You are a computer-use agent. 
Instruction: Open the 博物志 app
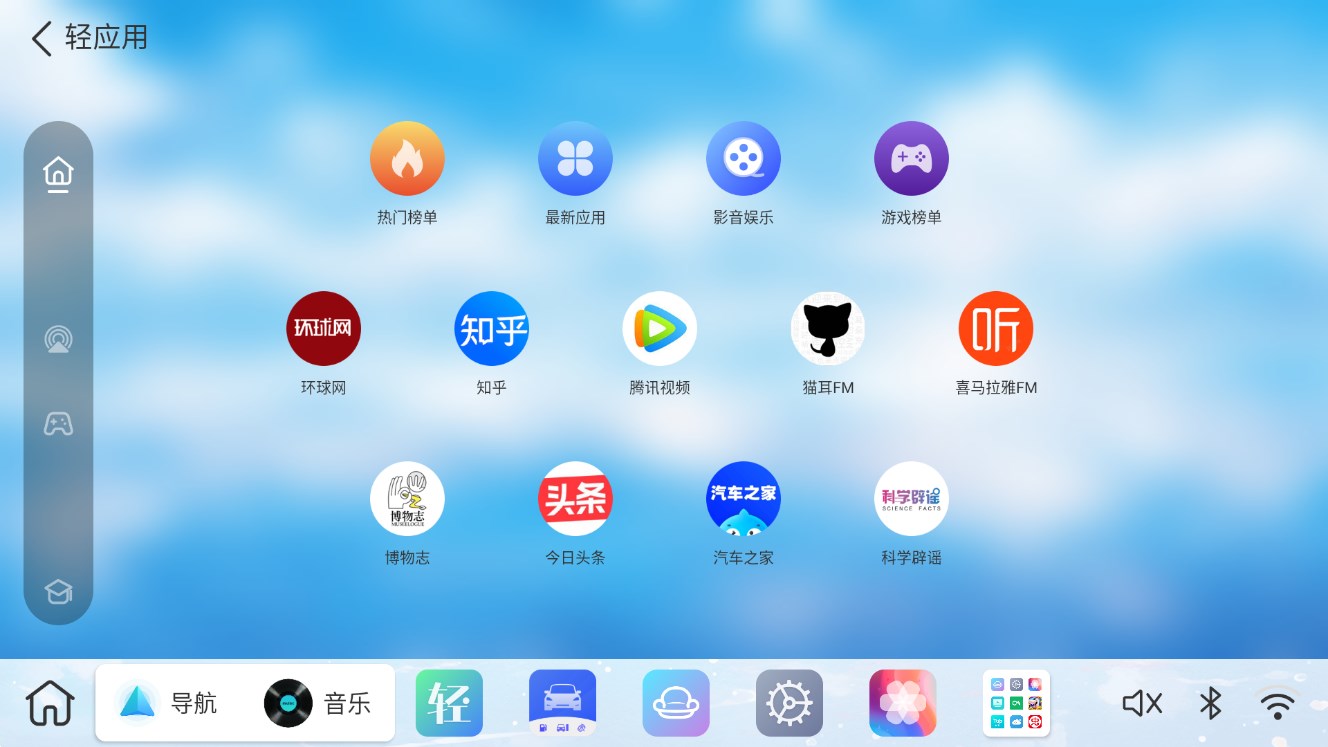[407, 499]
